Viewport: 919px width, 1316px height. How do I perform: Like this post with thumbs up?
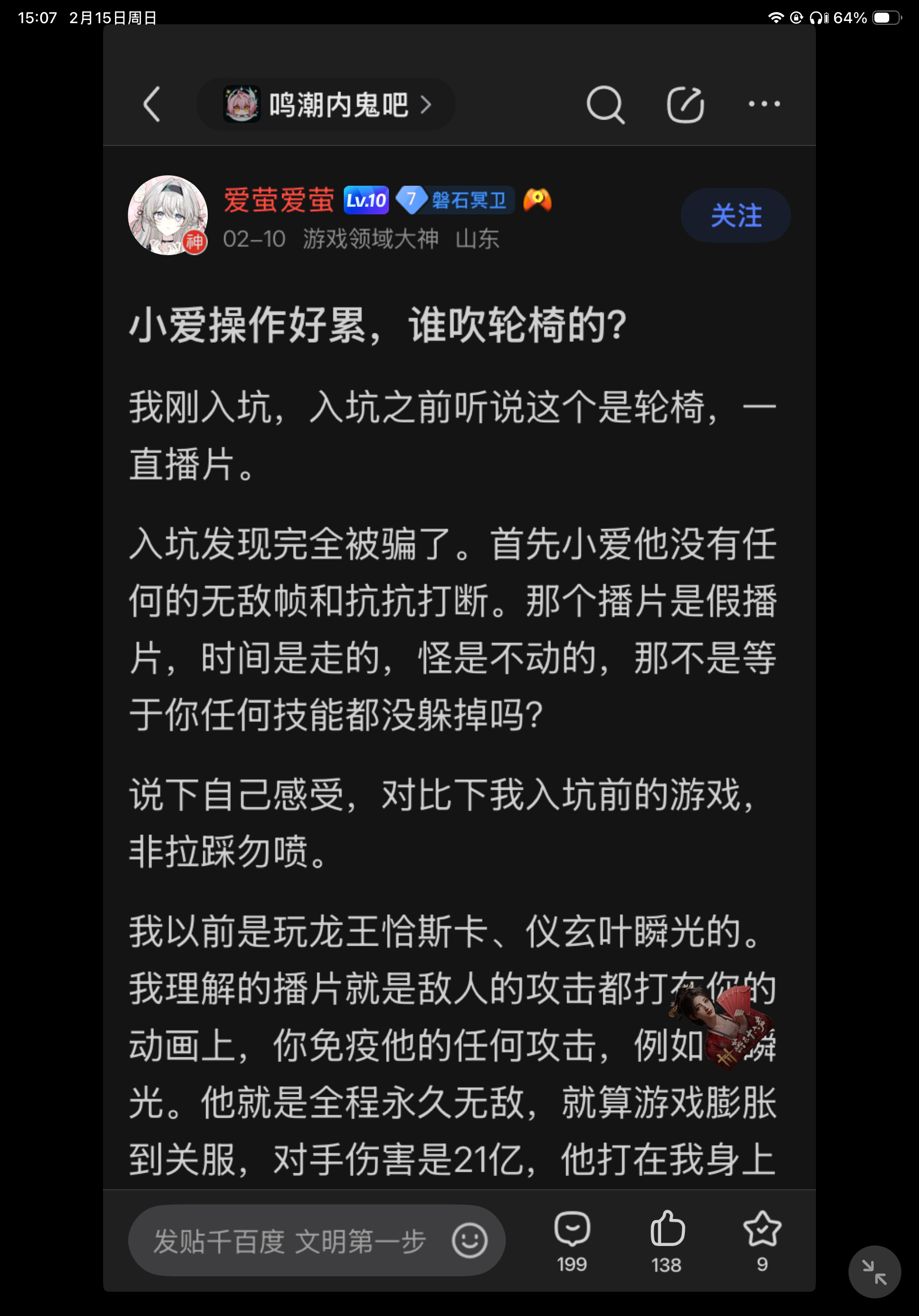coord(667,1241)
